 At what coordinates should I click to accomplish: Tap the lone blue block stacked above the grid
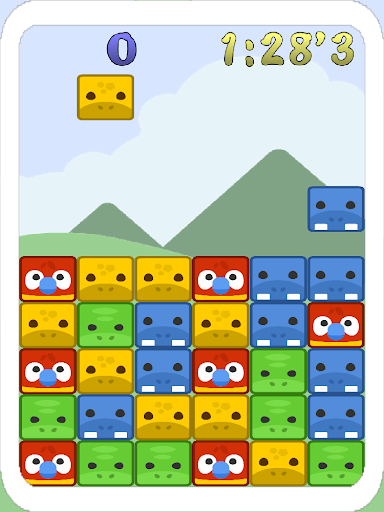(x=336, y=209)
